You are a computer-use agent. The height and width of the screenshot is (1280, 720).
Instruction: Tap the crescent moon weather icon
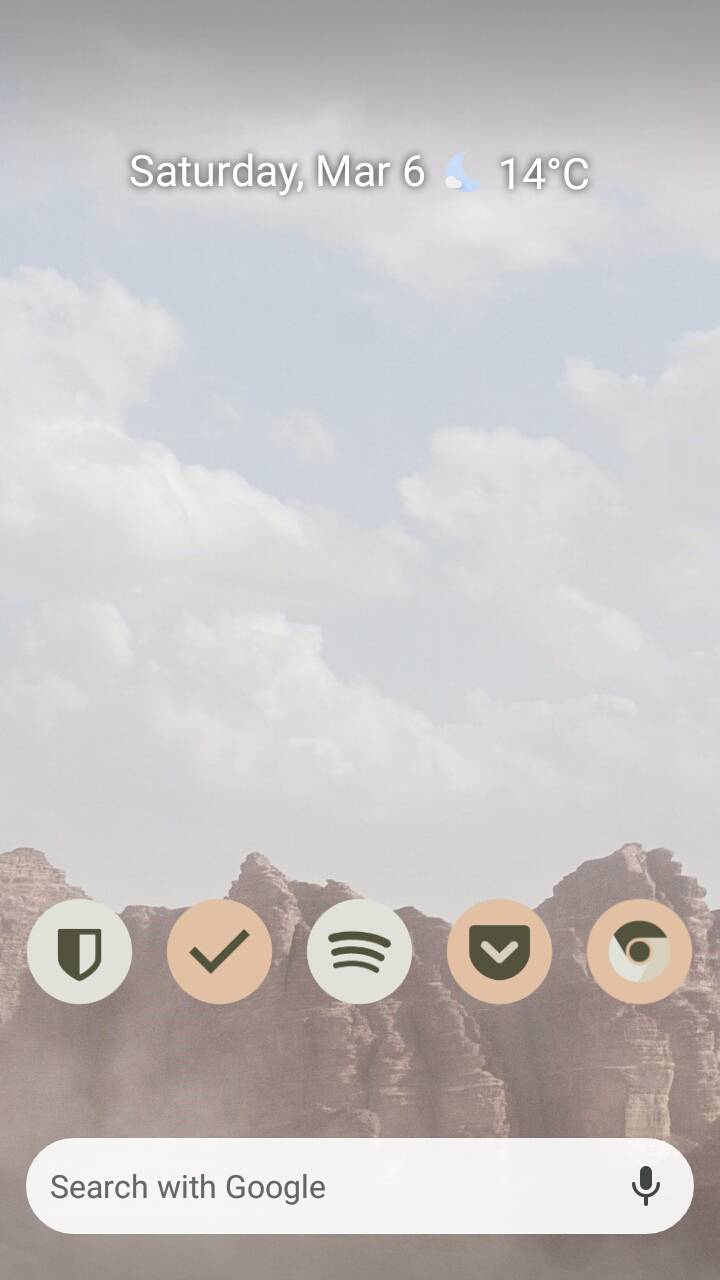[462, 172]
